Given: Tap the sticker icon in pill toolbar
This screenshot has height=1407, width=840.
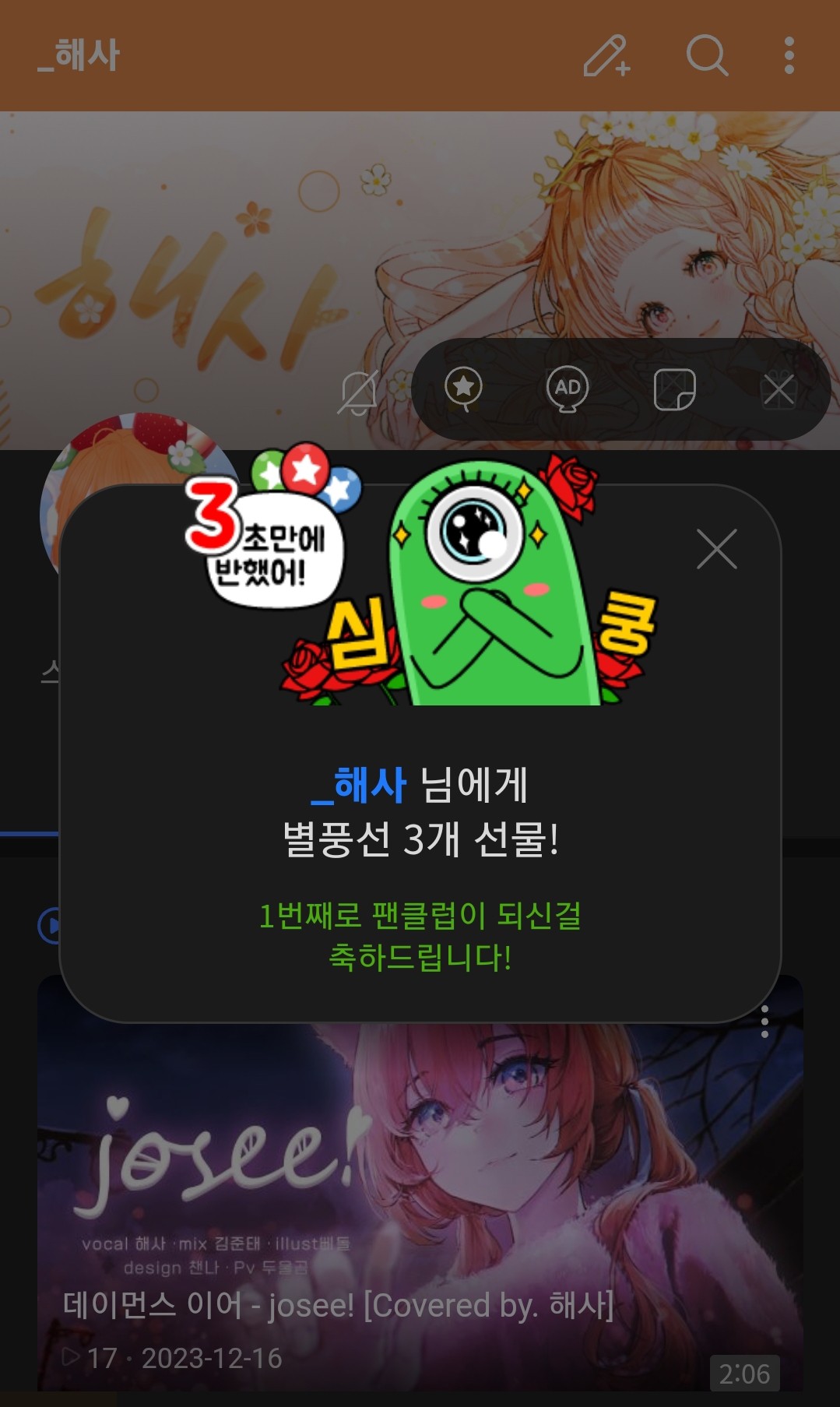Looking at the screenshot, I should tap(674, 389).
